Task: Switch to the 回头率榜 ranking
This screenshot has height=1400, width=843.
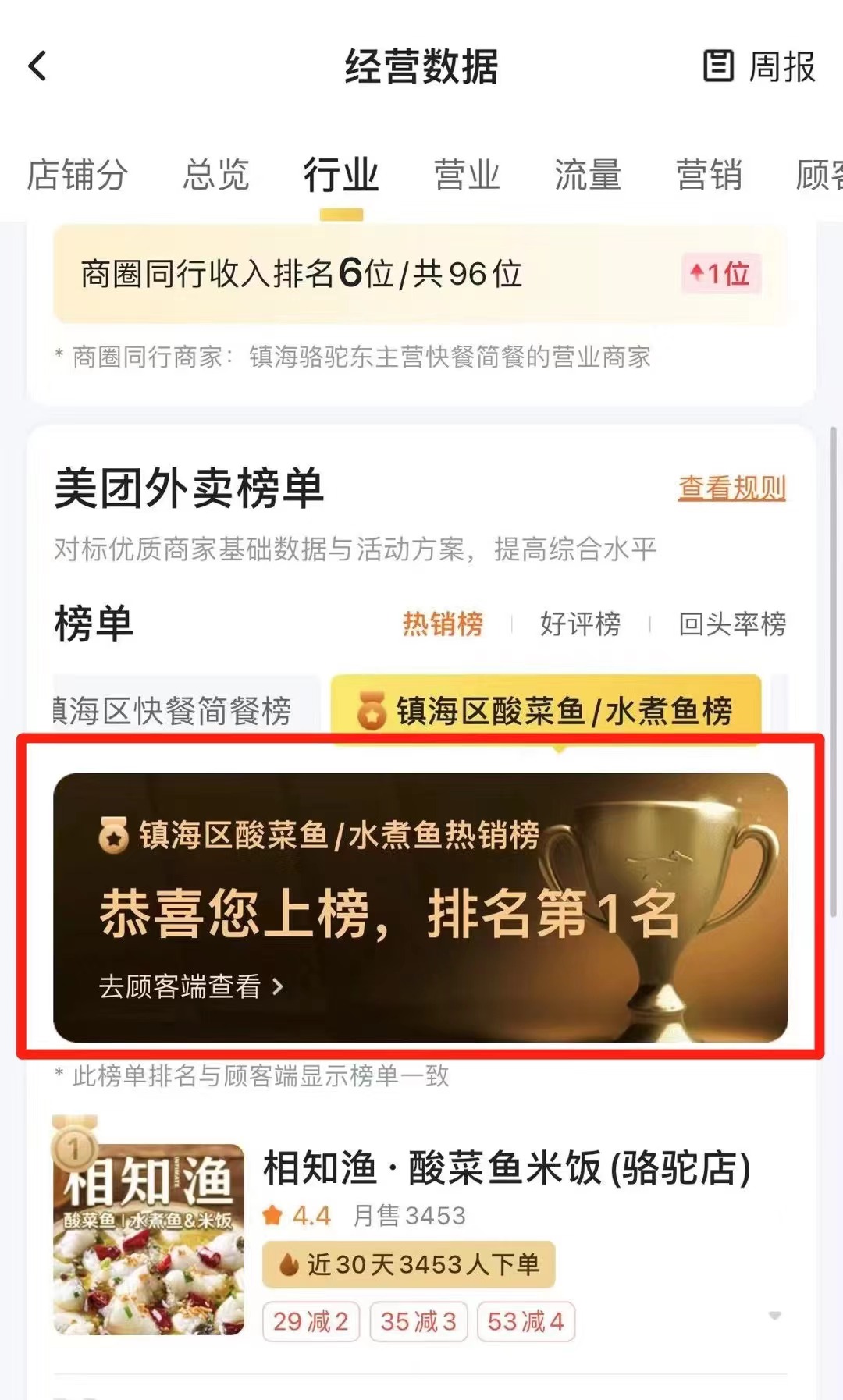Action: 731,624
